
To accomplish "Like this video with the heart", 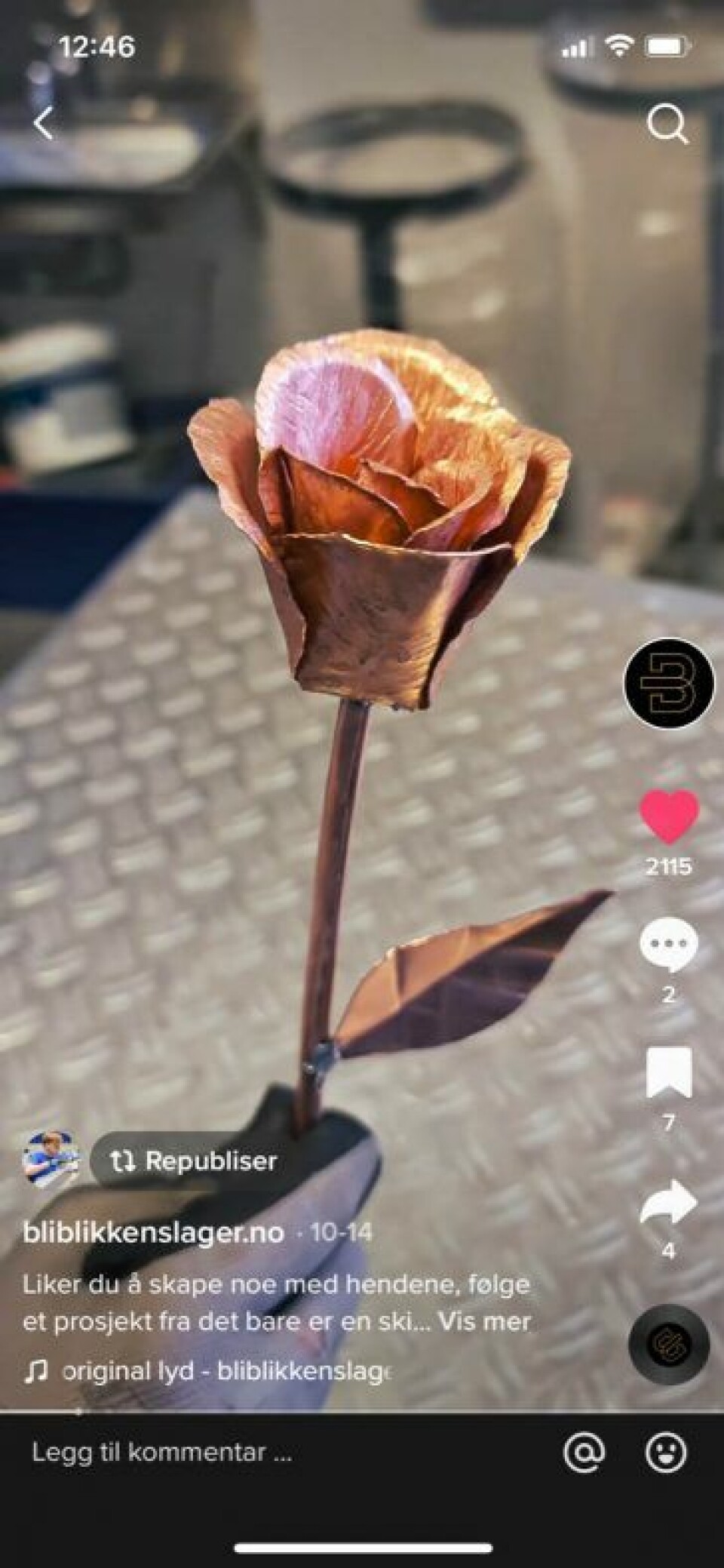I will pyautogui.click(x=669, y=816).
